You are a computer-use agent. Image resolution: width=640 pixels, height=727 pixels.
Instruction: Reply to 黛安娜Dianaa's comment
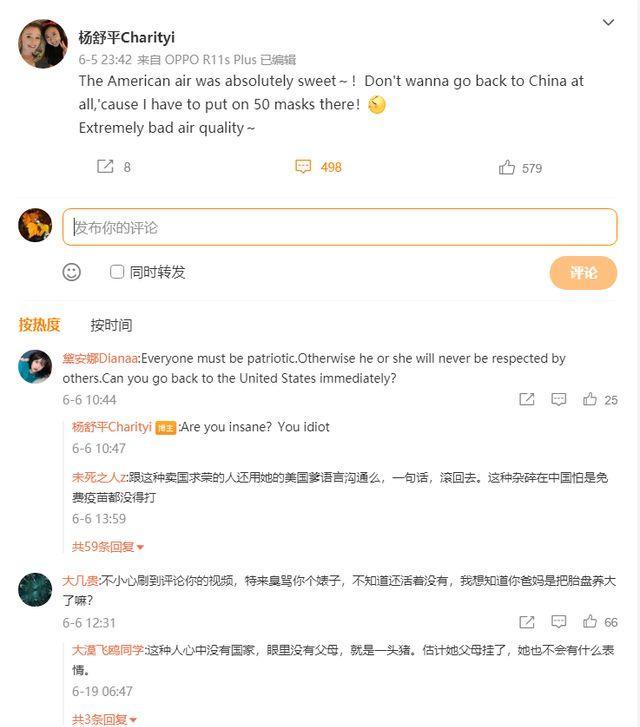coord(559,400)
